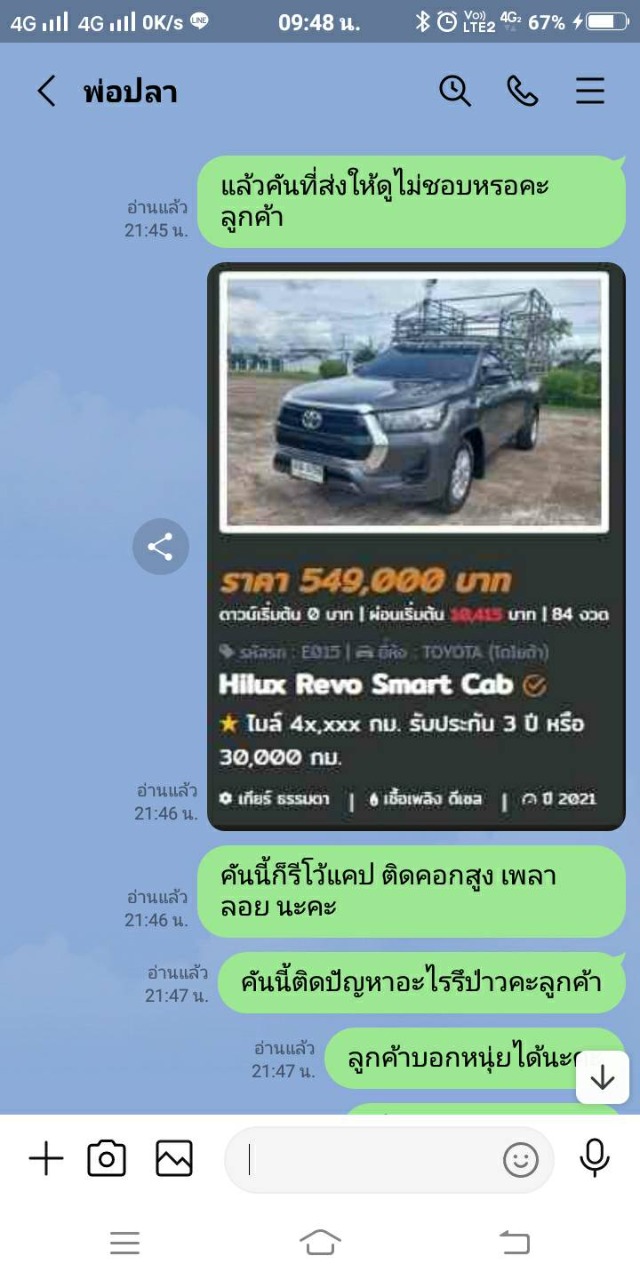Screen dimensions: 640x1280
Task: Open the emoji and sticker picker
Action: coord(520,1160)
